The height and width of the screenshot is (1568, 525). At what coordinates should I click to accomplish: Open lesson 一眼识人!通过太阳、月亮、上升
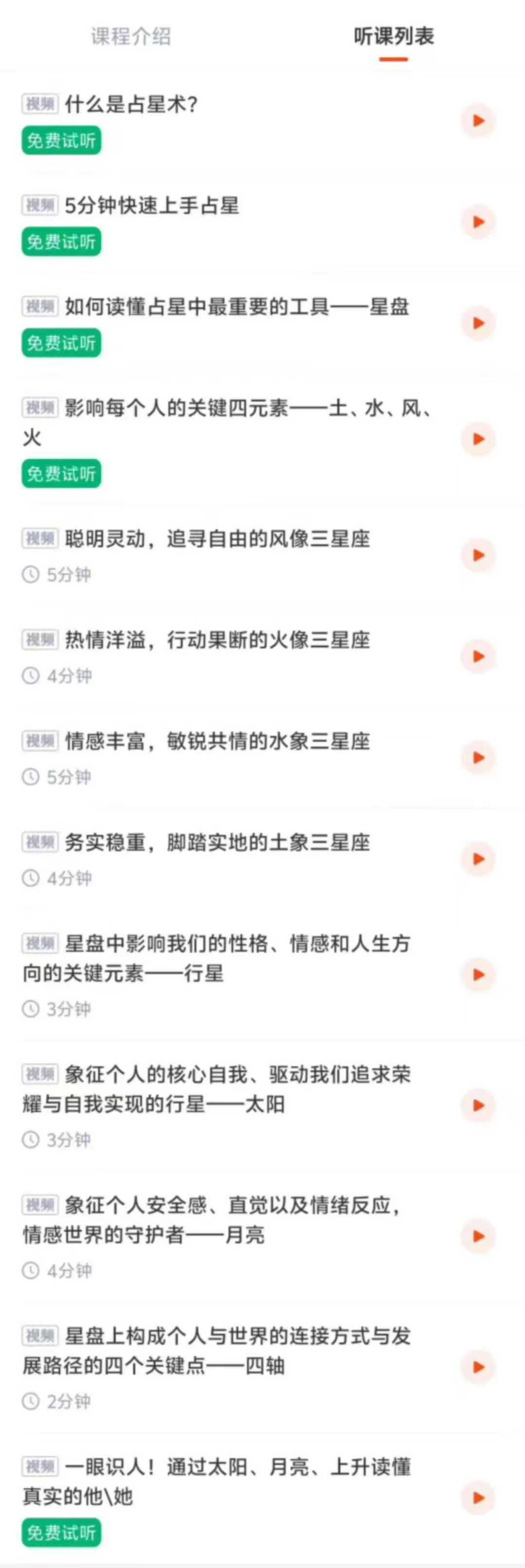[x=217, y=1481]
